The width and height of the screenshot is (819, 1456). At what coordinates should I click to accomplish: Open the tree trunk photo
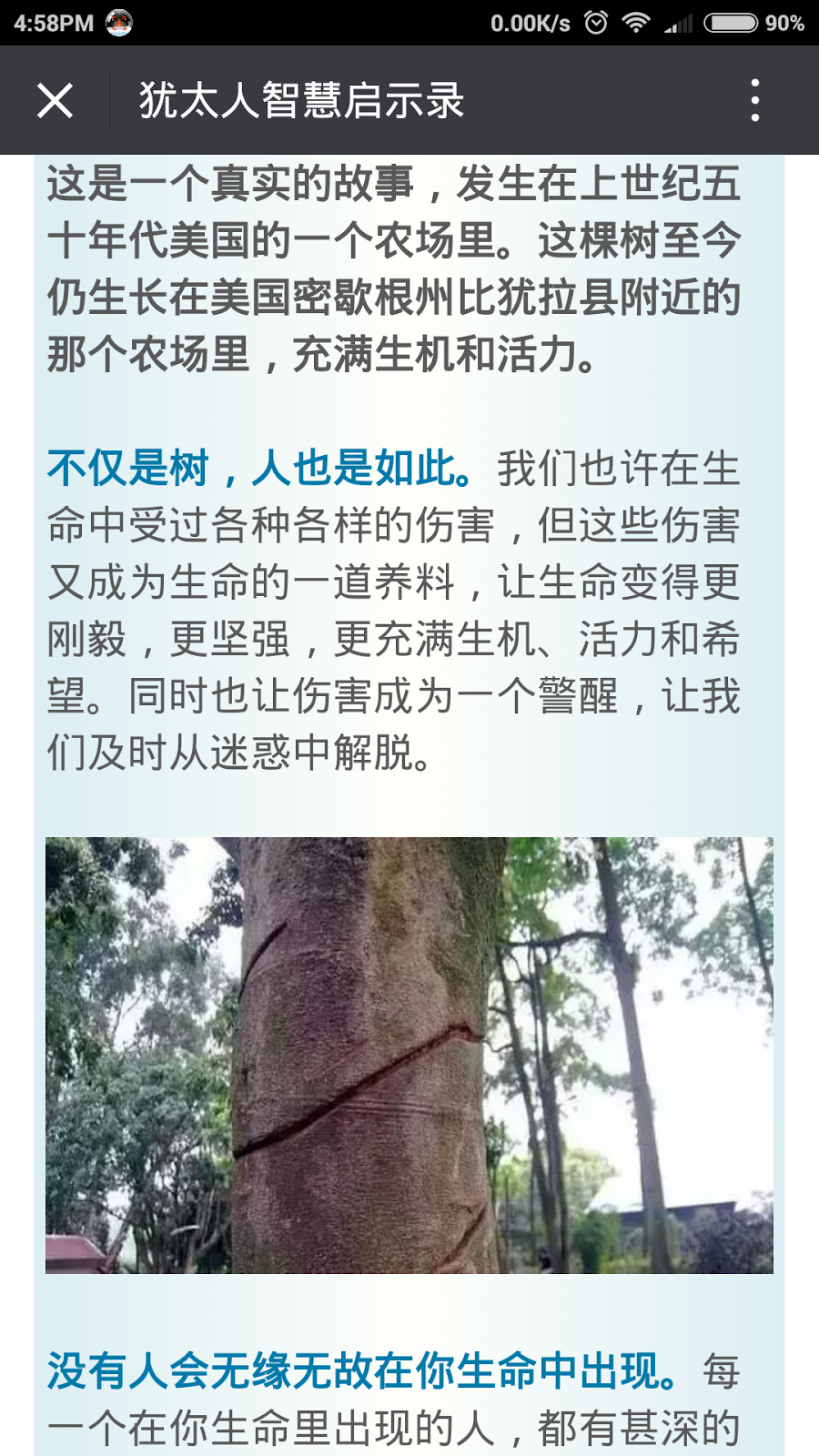409,1055
